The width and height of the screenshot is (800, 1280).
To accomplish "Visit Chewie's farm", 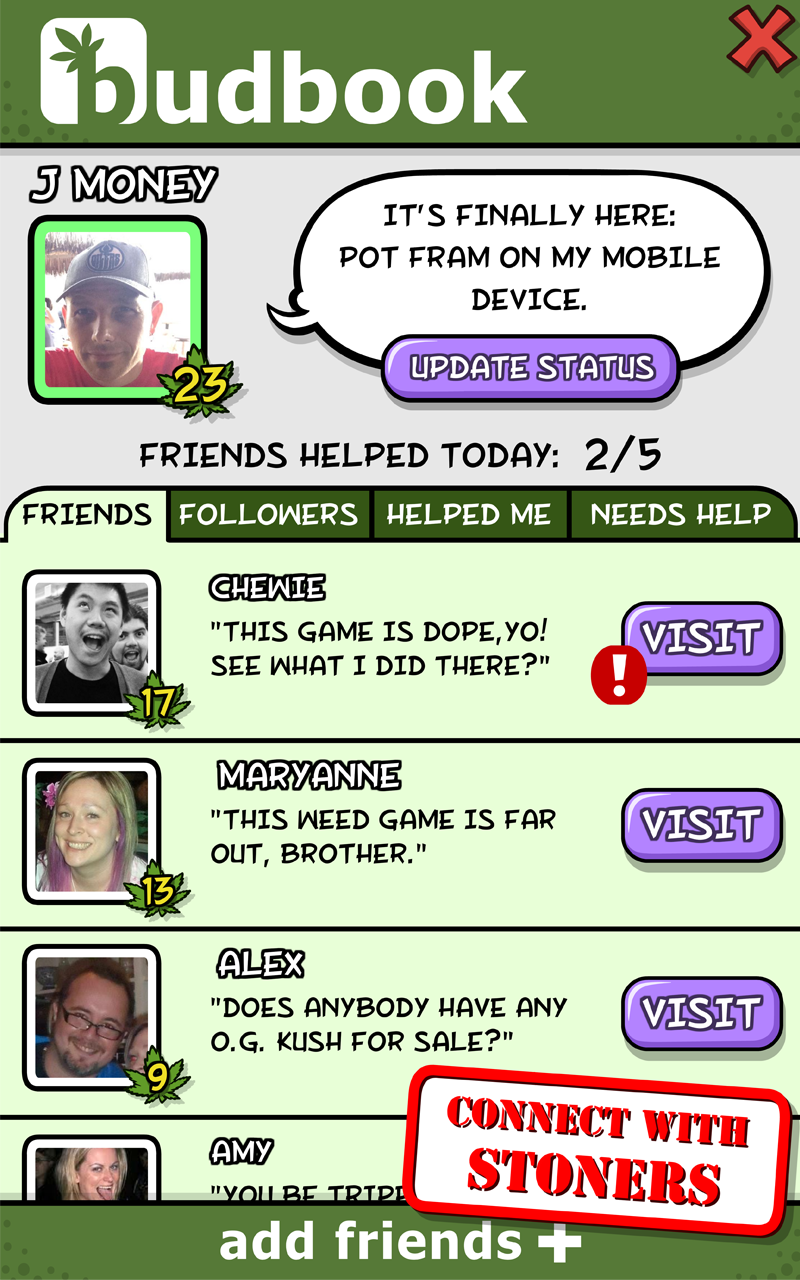I will (x=701, y=638).
